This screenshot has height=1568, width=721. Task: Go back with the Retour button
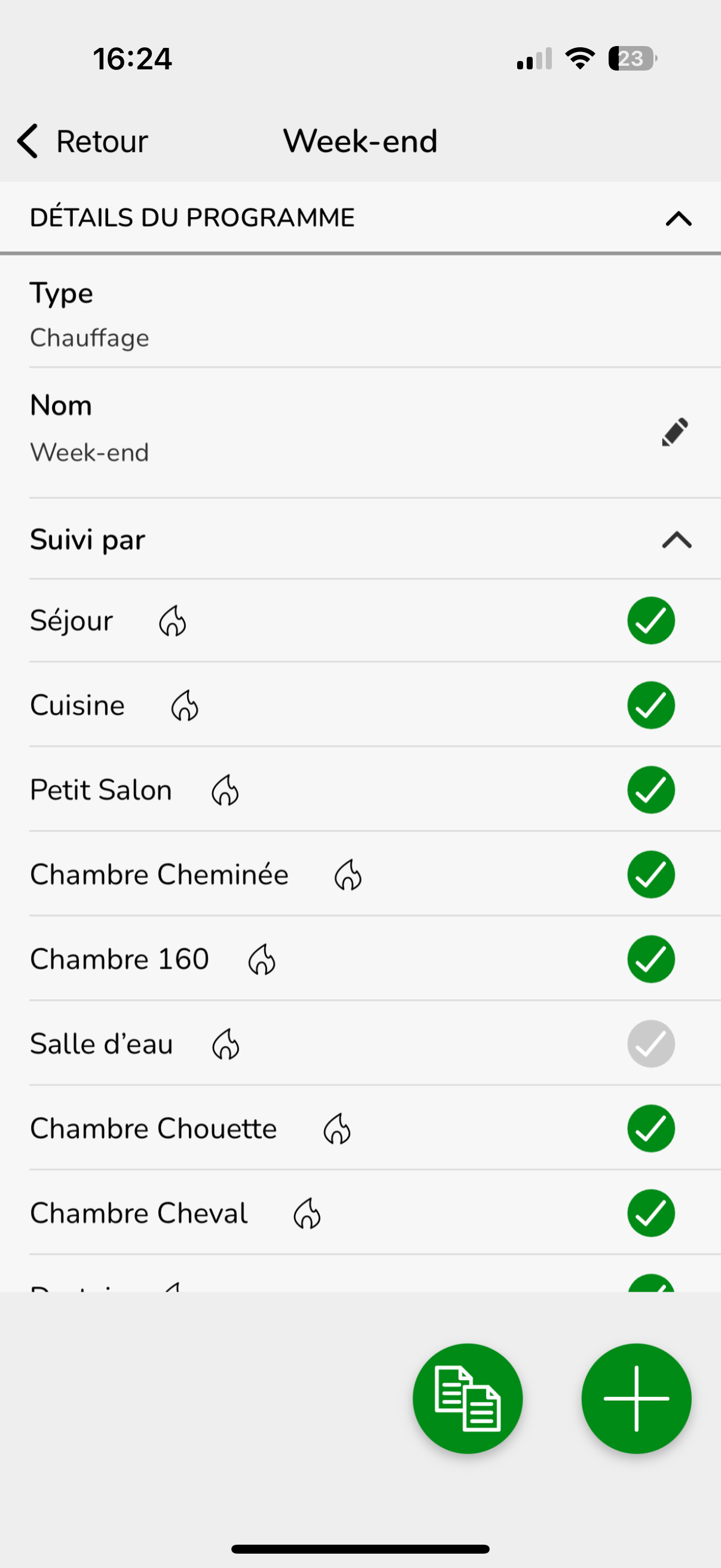coord(83,141)
